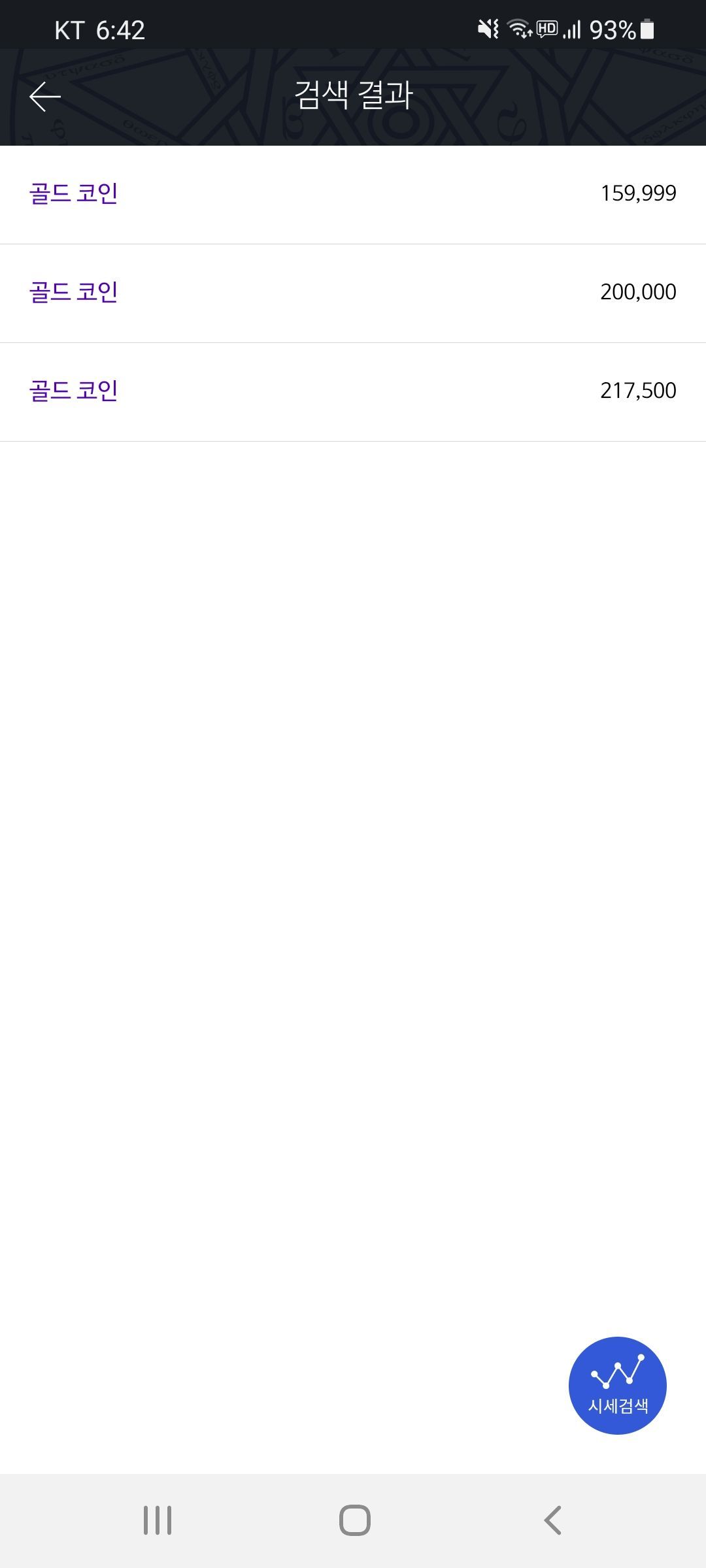Screen dimensions: 706x1568
Task: Tap the system home button
Action: (354, 1520)
